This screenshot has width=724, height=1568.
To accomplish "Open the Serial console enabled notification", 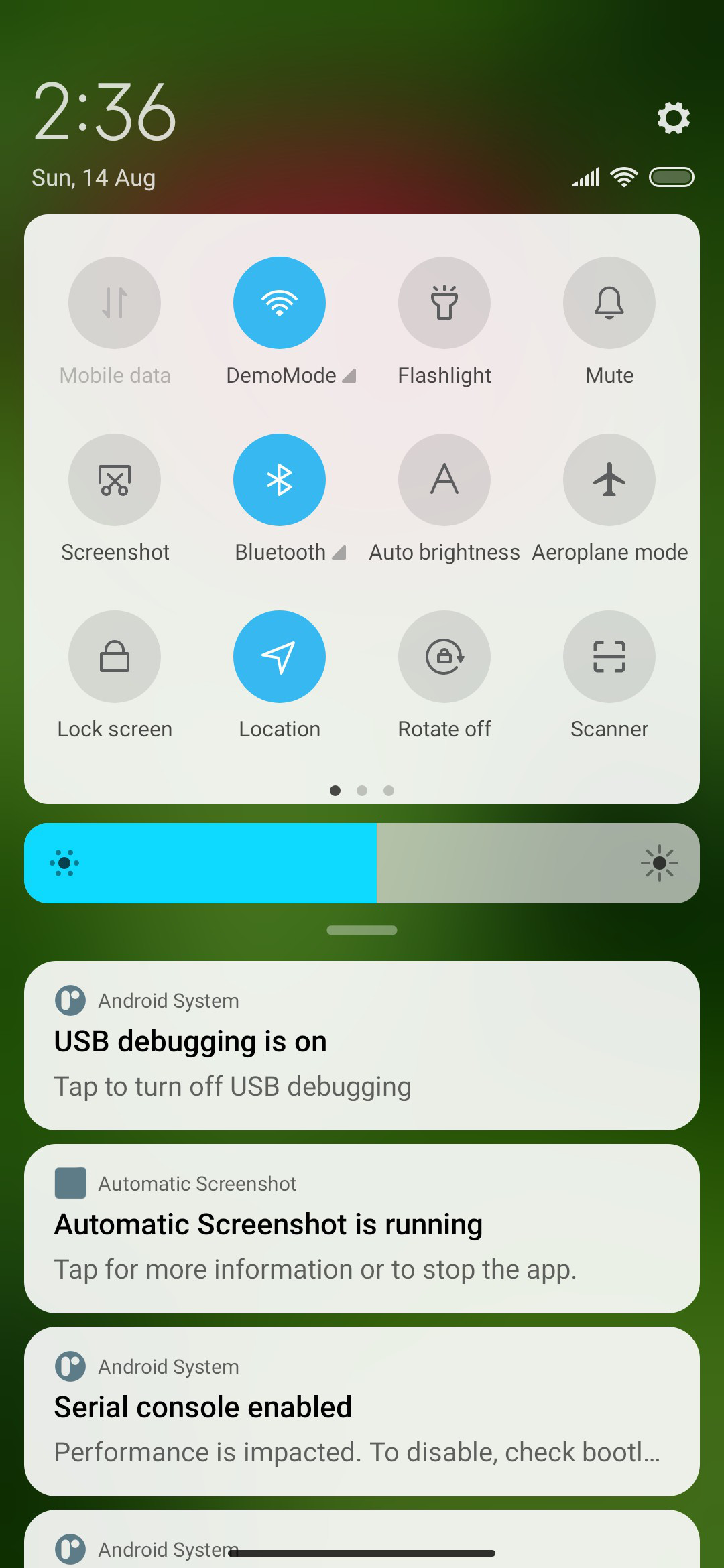I will [x=362, y=1412].
